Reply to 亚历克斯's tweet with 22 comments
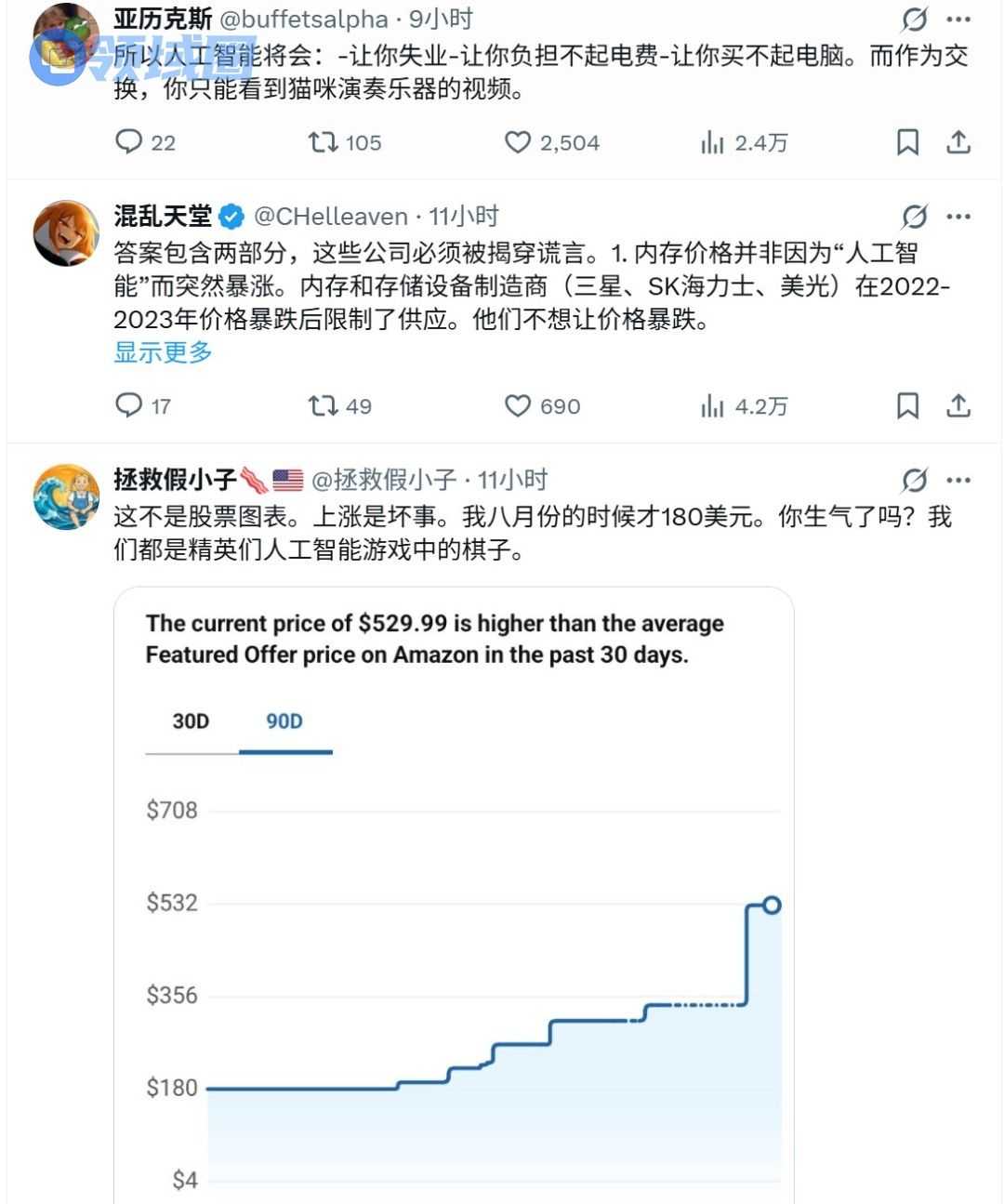This screenshot has height=1204, width=1004. click(x=128, y=141)
